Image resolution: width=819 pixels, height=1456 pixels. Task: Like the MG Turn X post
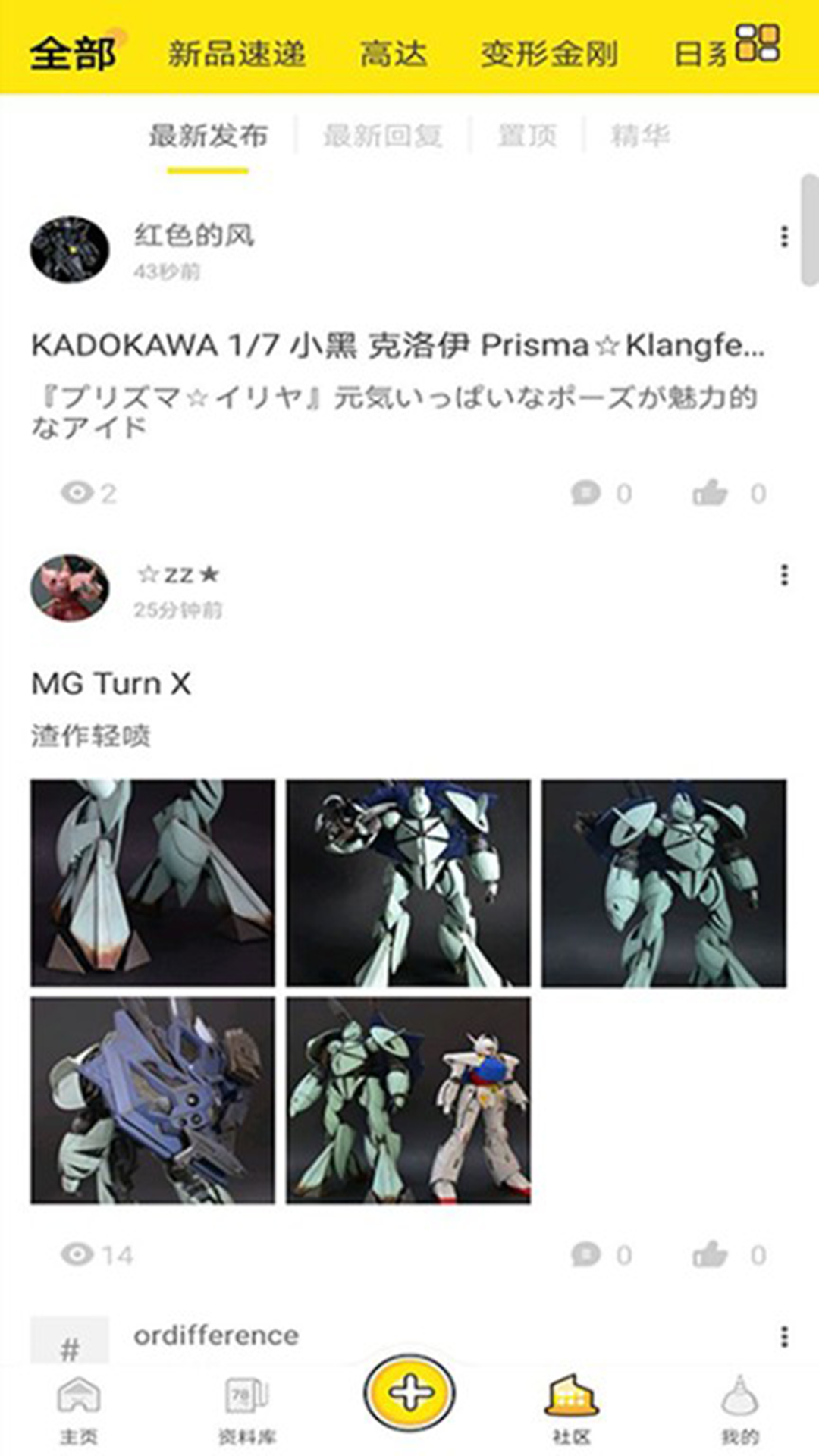tap(711, 1255)
